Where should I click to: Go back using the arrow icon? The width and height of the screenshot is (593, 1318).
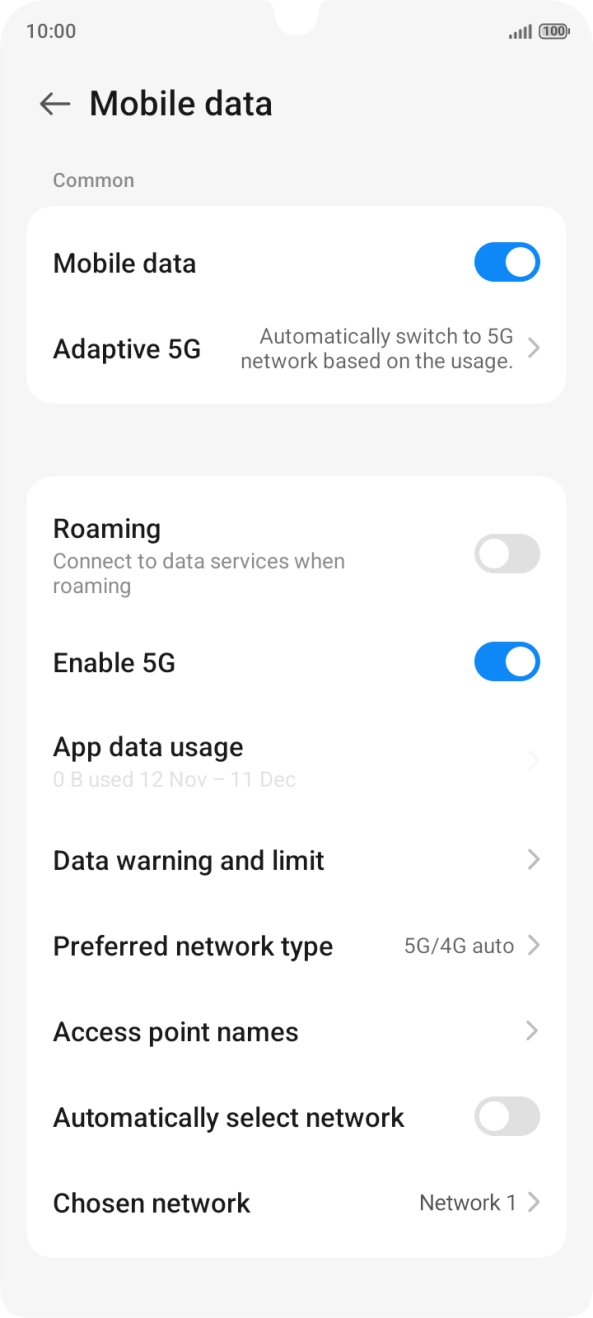click(55, 103)
